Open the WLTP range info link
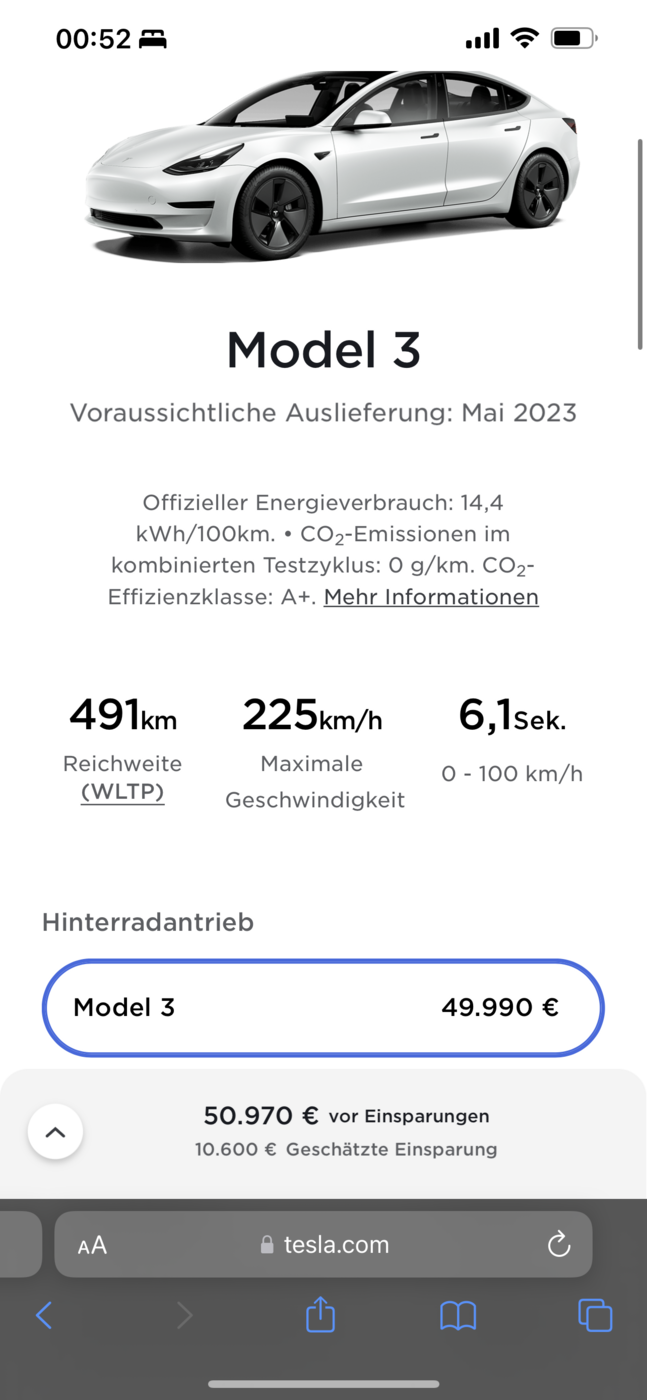 pos(122,793)
